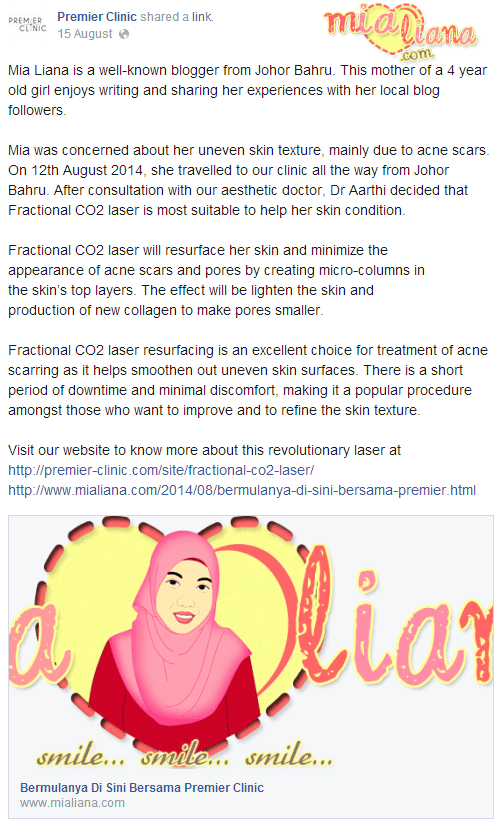Open the premier-clinic.com fractional CO2 laser link
Image resolution: width=500 pixels, height=820 pixels.
[x=161, y=470]
